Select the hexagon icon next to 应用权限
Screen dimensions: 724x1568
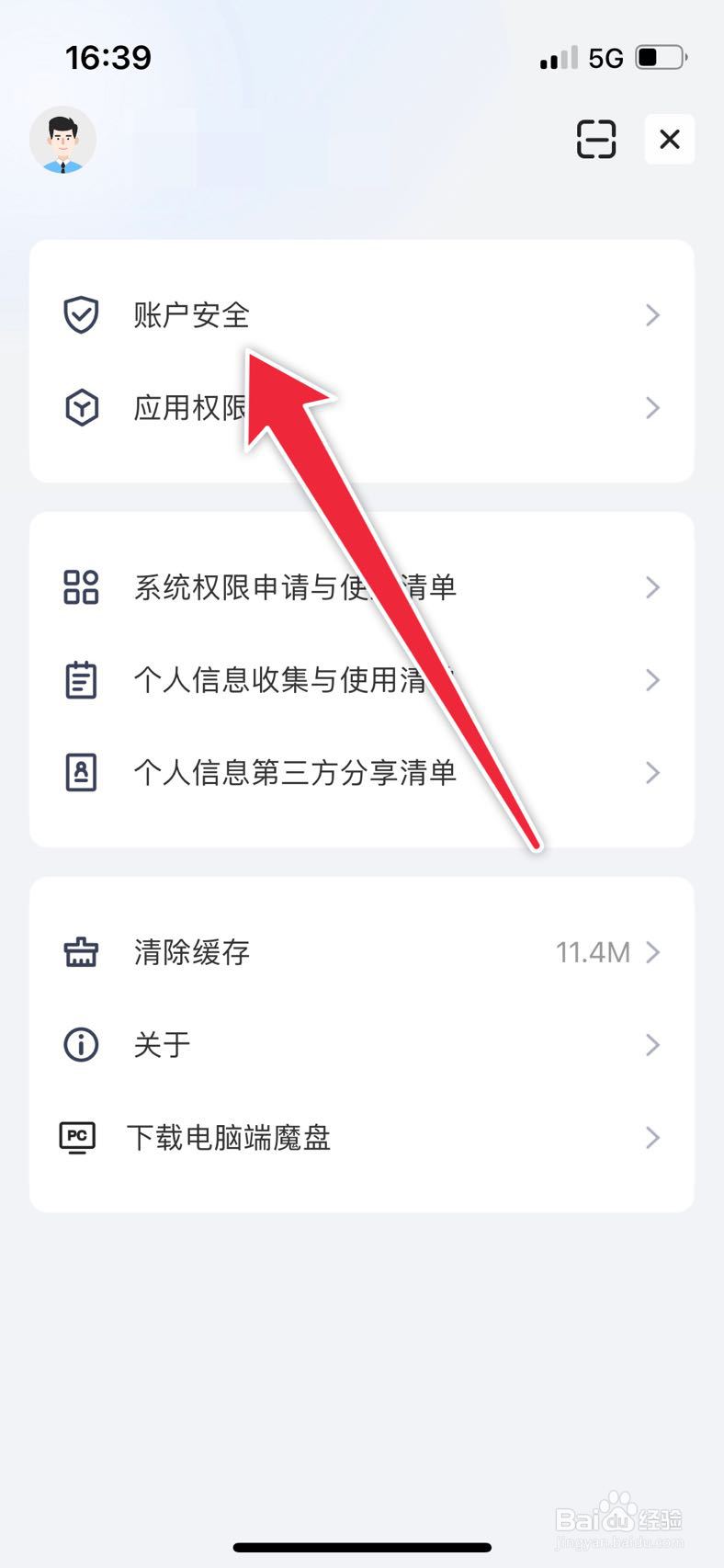click(81, 407)
